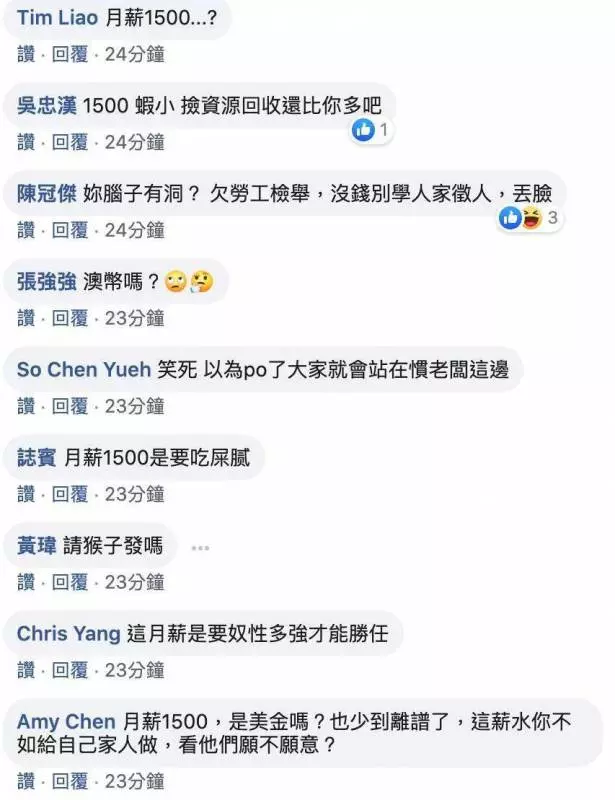The width and height of the screenshot is (615, 800).
Task: Reply to Tim Liao's comment
Action: (69, 54)
